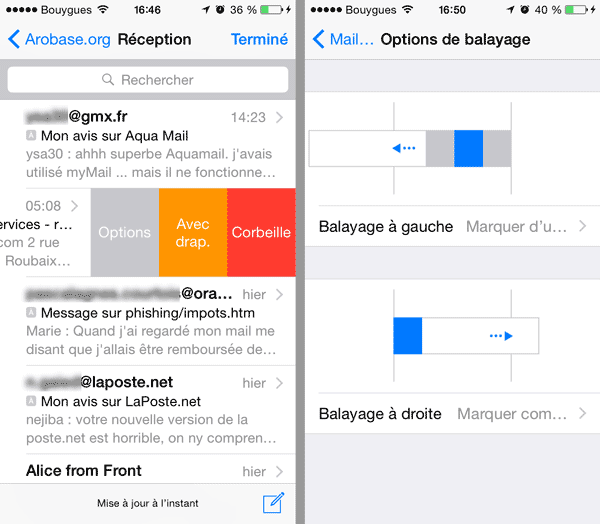Compose a new email

[273, 503]
